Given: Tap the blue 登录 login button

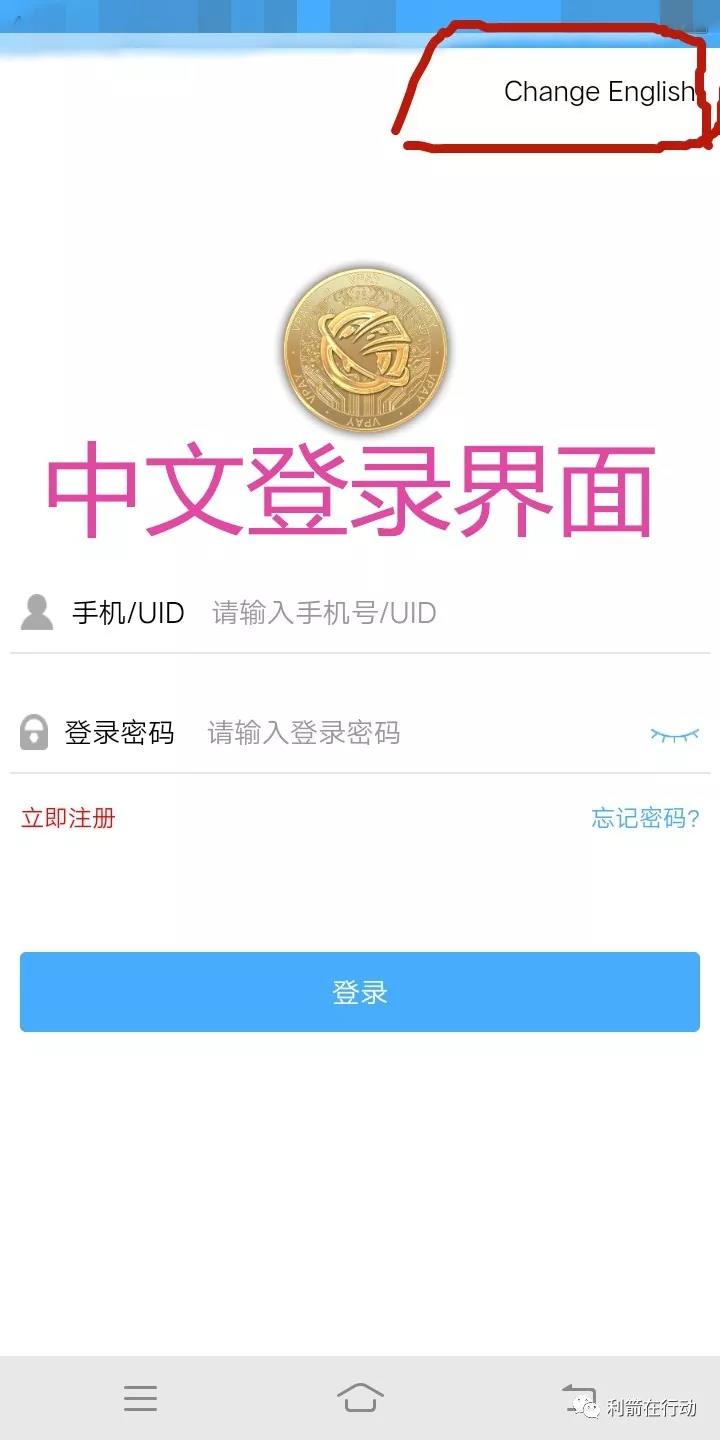Looking at the screenshot, I should tap(360, 992).
